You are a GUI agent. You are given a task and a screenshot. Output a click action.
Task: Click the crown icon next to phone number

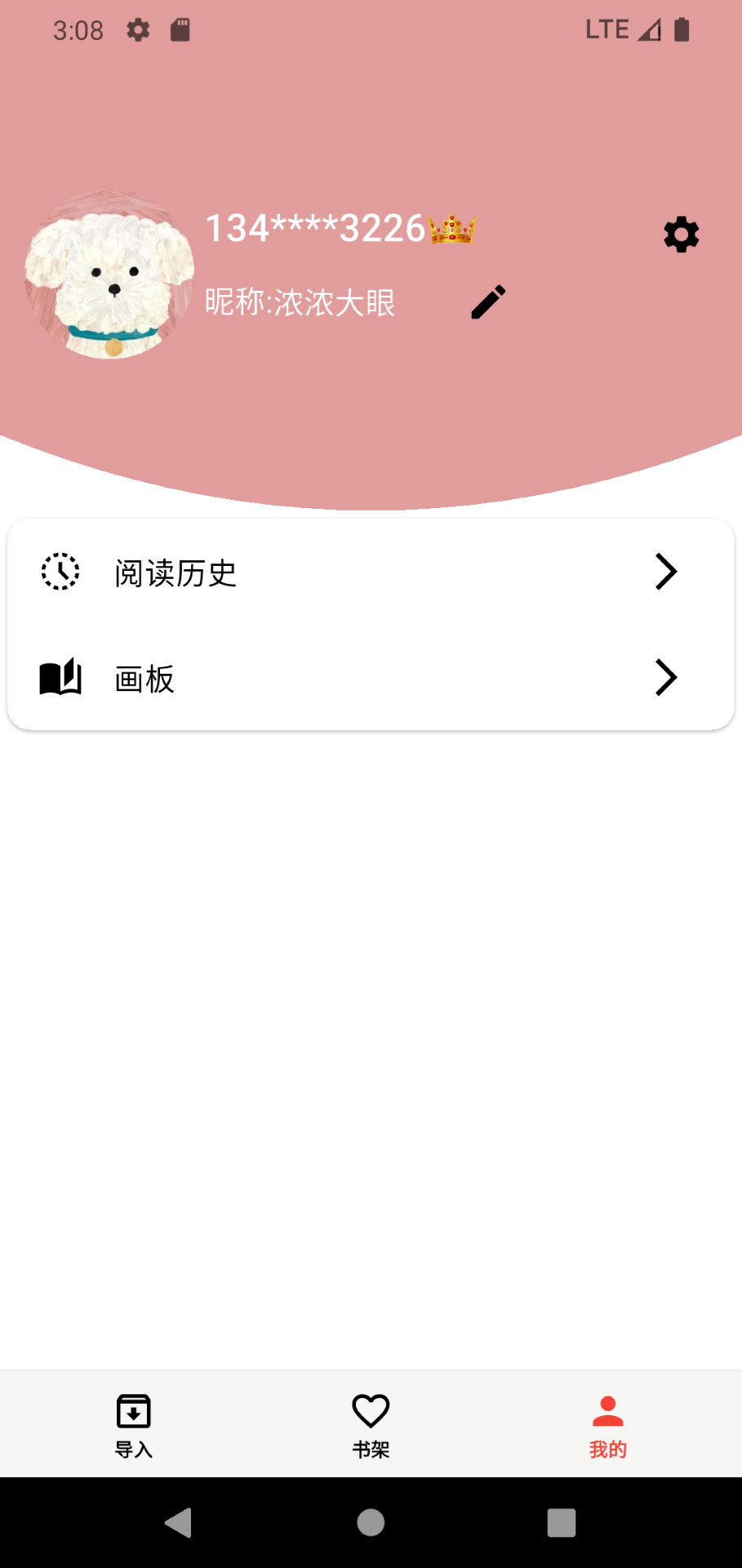(451, 231)
